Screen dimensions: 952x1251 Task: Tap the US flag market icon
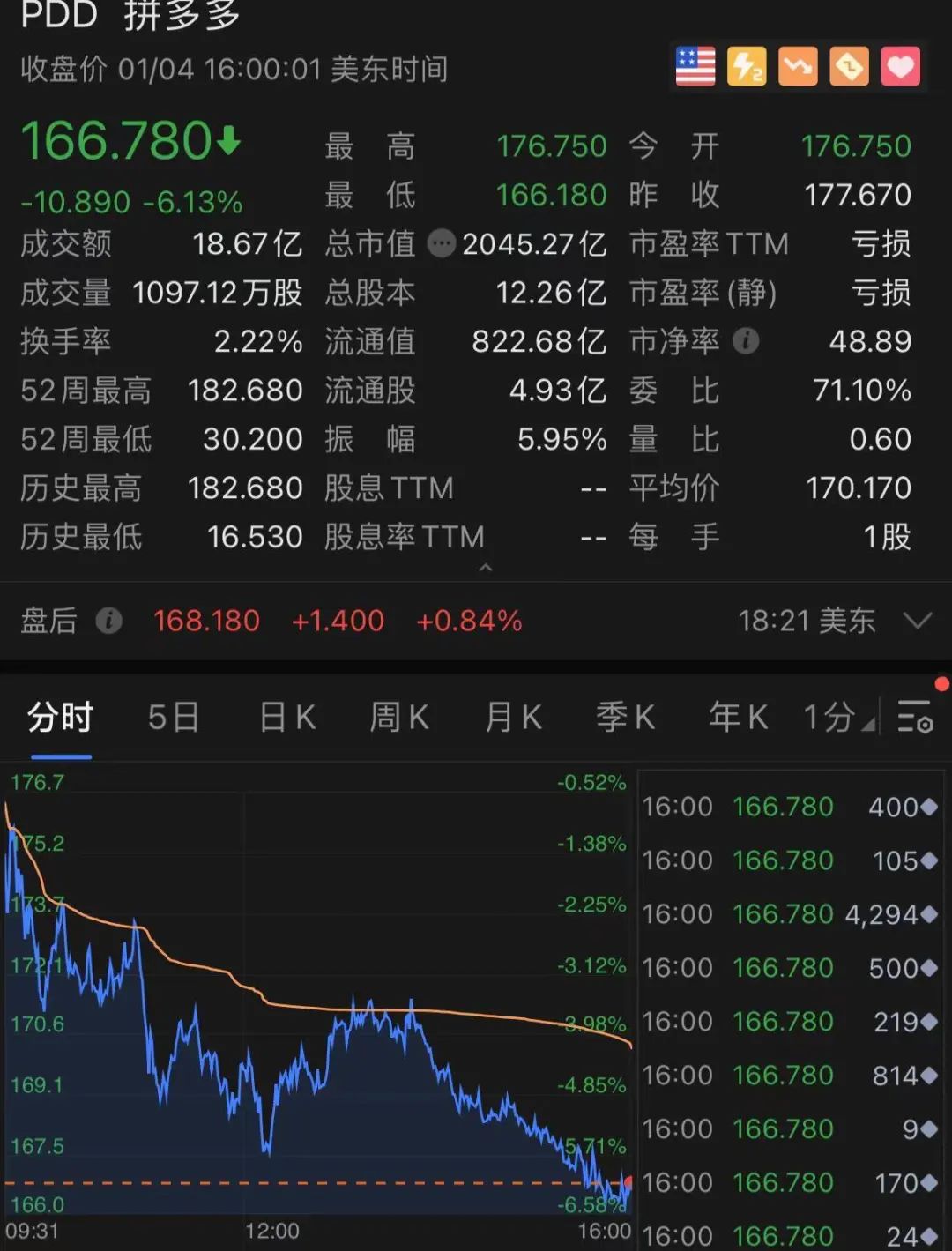tap(695, 67)
